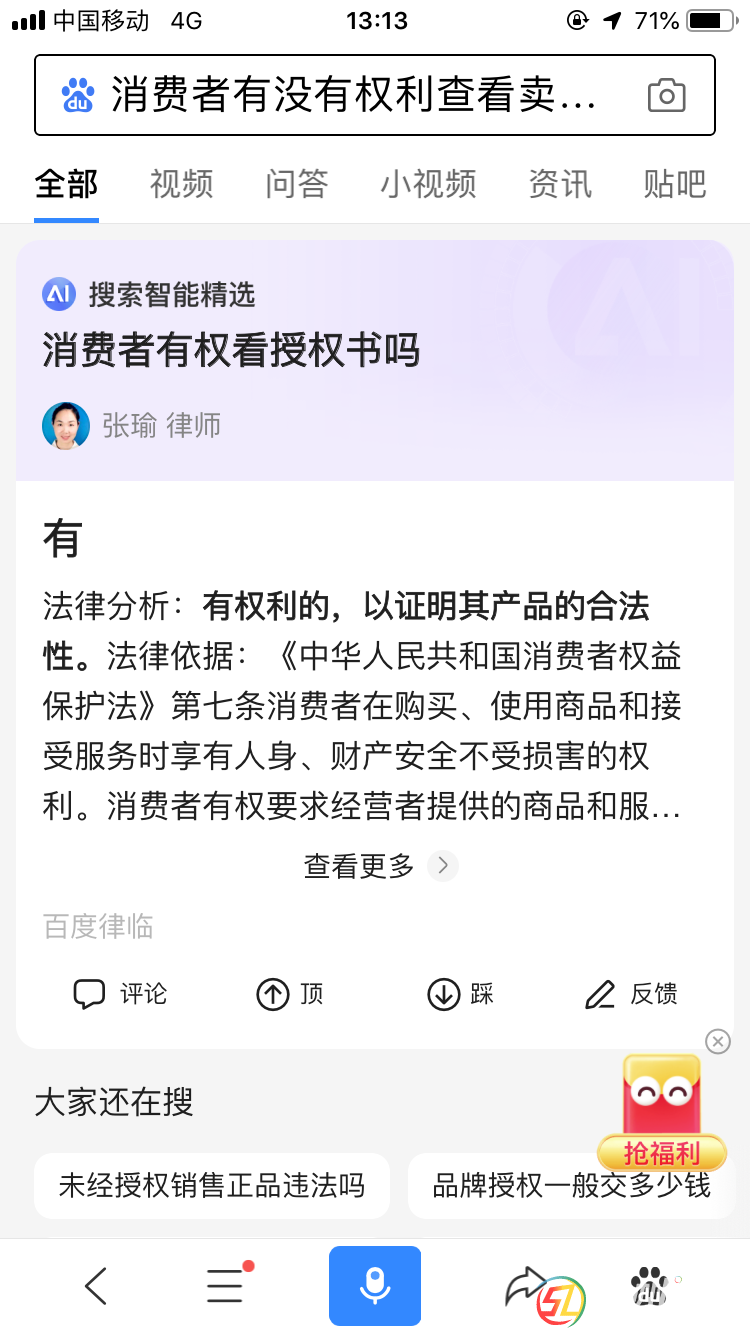The width and height of the screenshot is (750, 1334).
Task: Start voice search with the microphone button
Action: [375, 1286]
